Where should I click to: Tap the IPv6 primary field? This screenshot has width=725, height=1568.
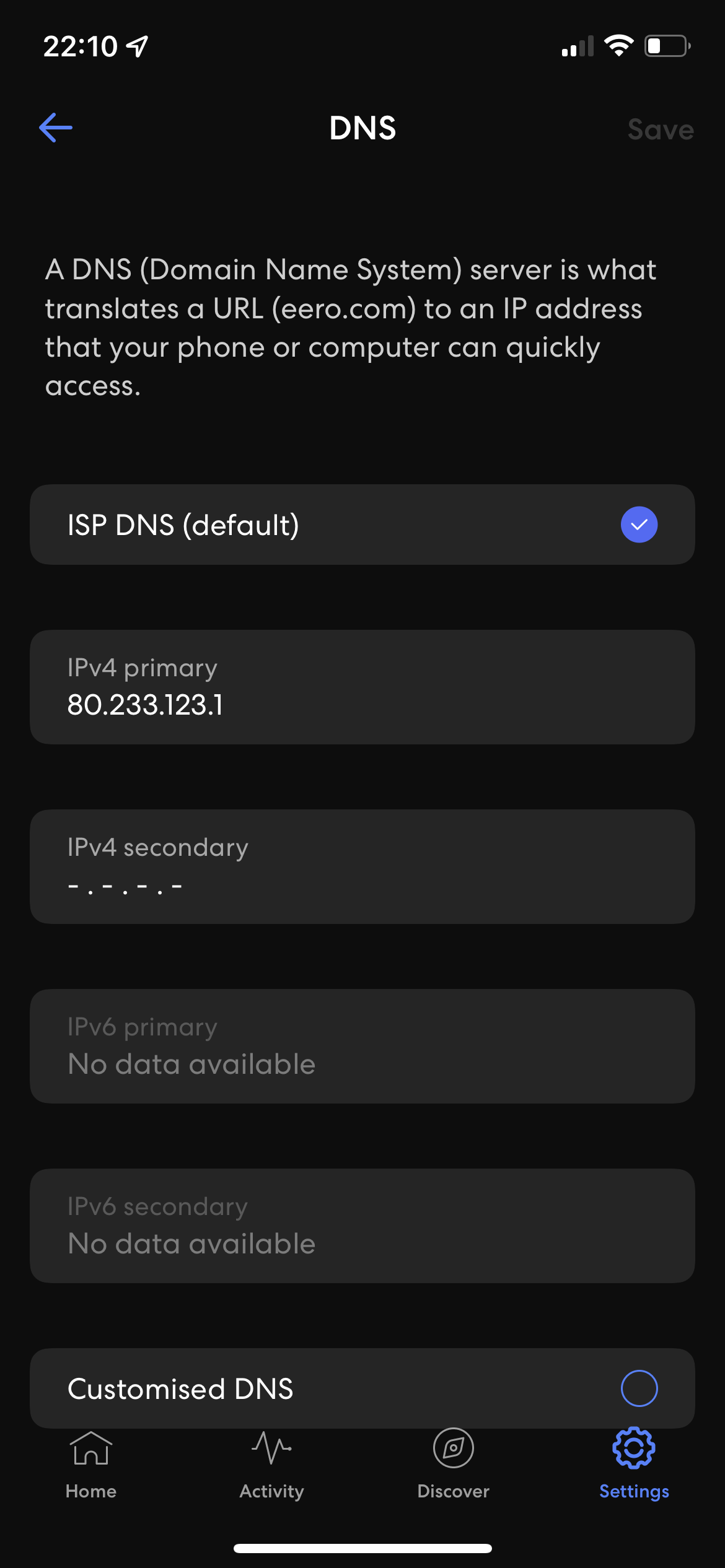[x=362, y=1046]
